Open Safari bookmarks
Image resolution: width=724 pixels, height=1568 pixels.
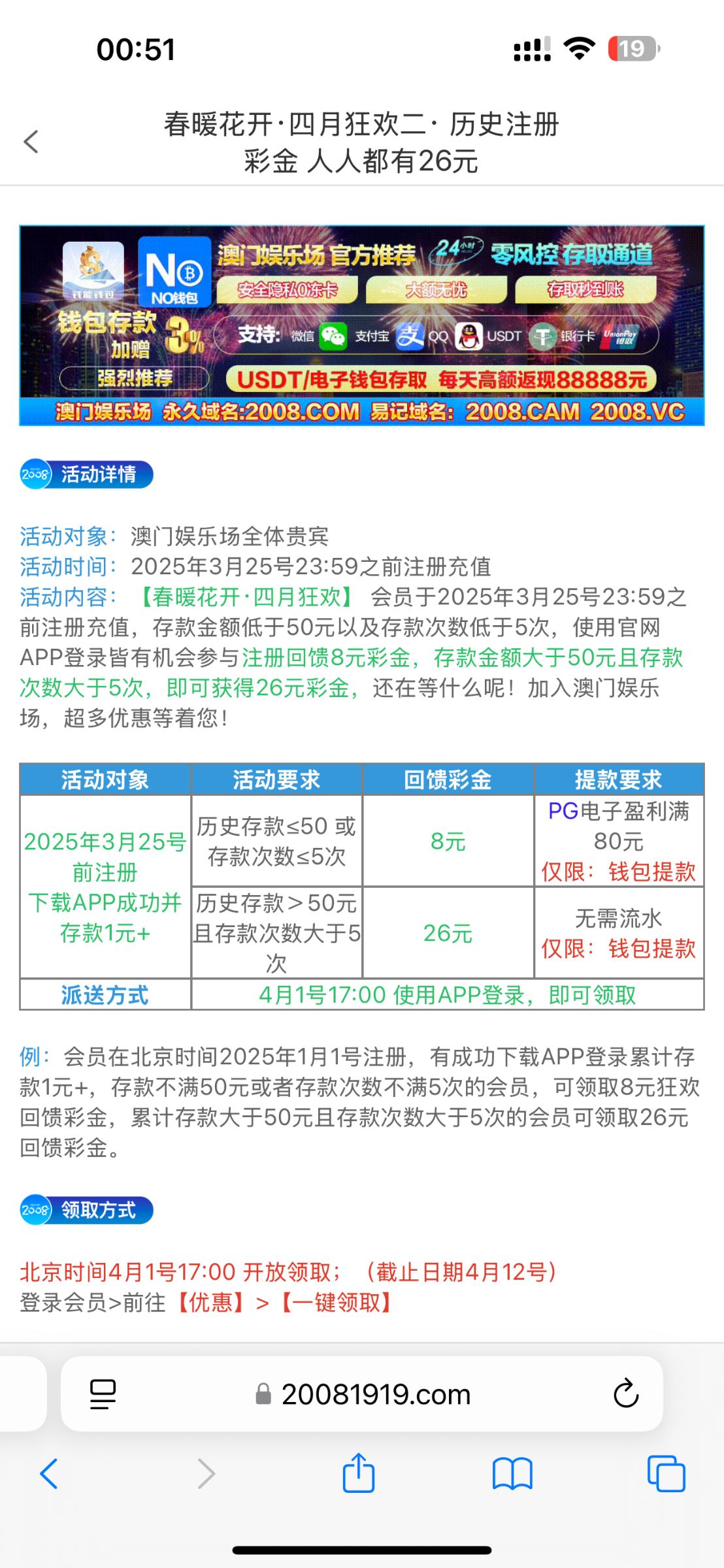(512, 1474)
